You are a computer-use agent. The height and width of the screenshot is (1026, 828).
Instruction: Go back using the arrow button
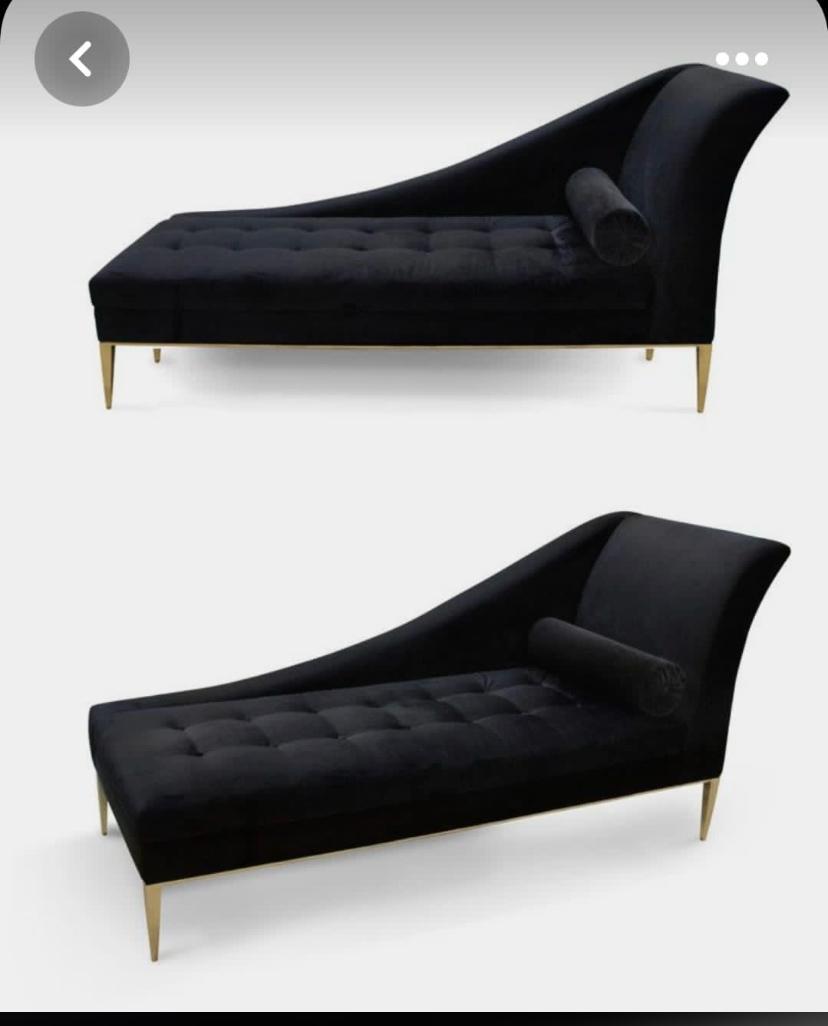tap(81, 59)
